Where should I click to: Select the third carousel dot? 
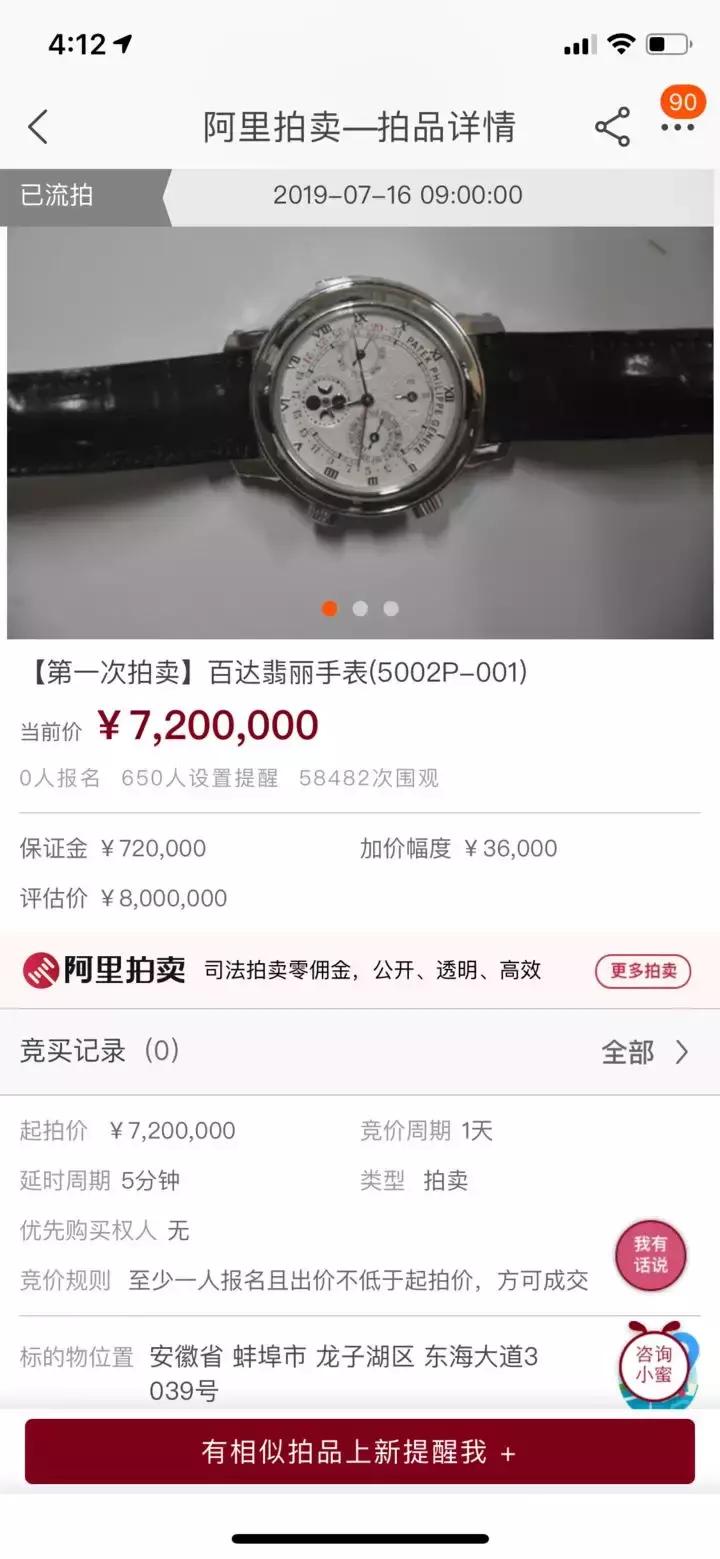pos(390,608)
